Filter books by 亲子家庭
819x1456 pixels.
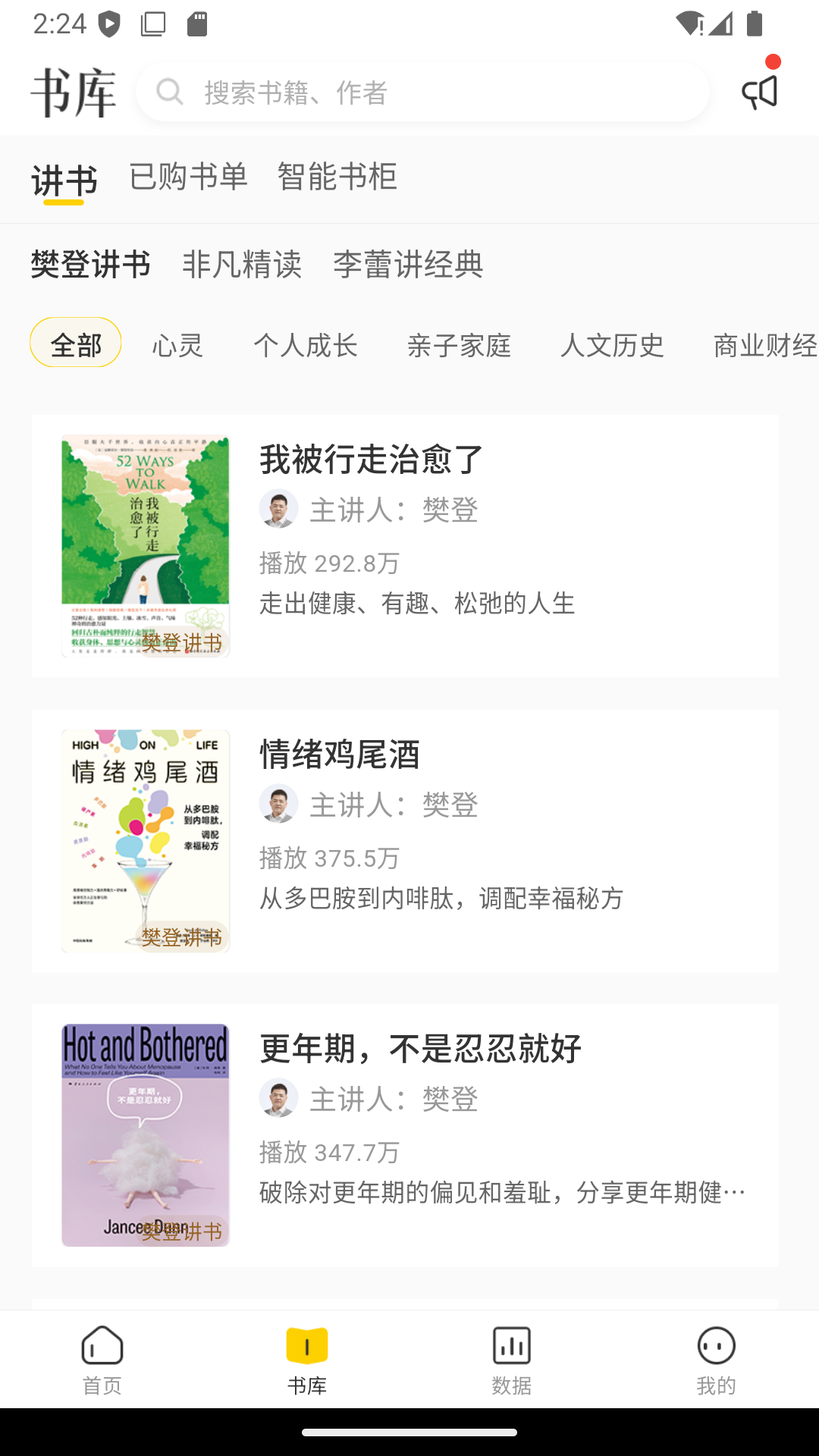[x=459, y=346]
